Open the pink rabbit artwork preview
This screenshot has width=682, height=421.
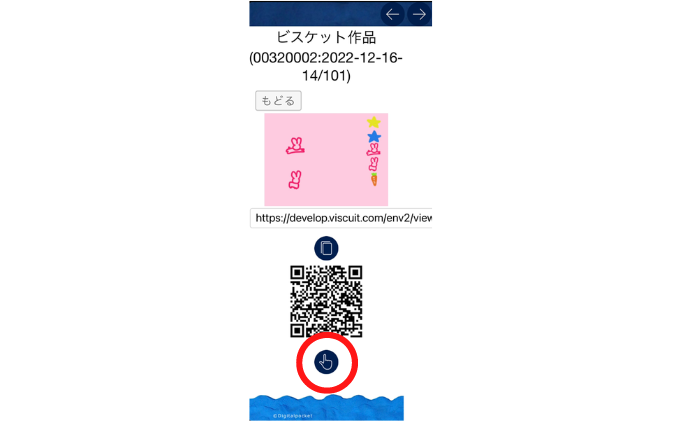pyautogui.click(x=326, y=159)
